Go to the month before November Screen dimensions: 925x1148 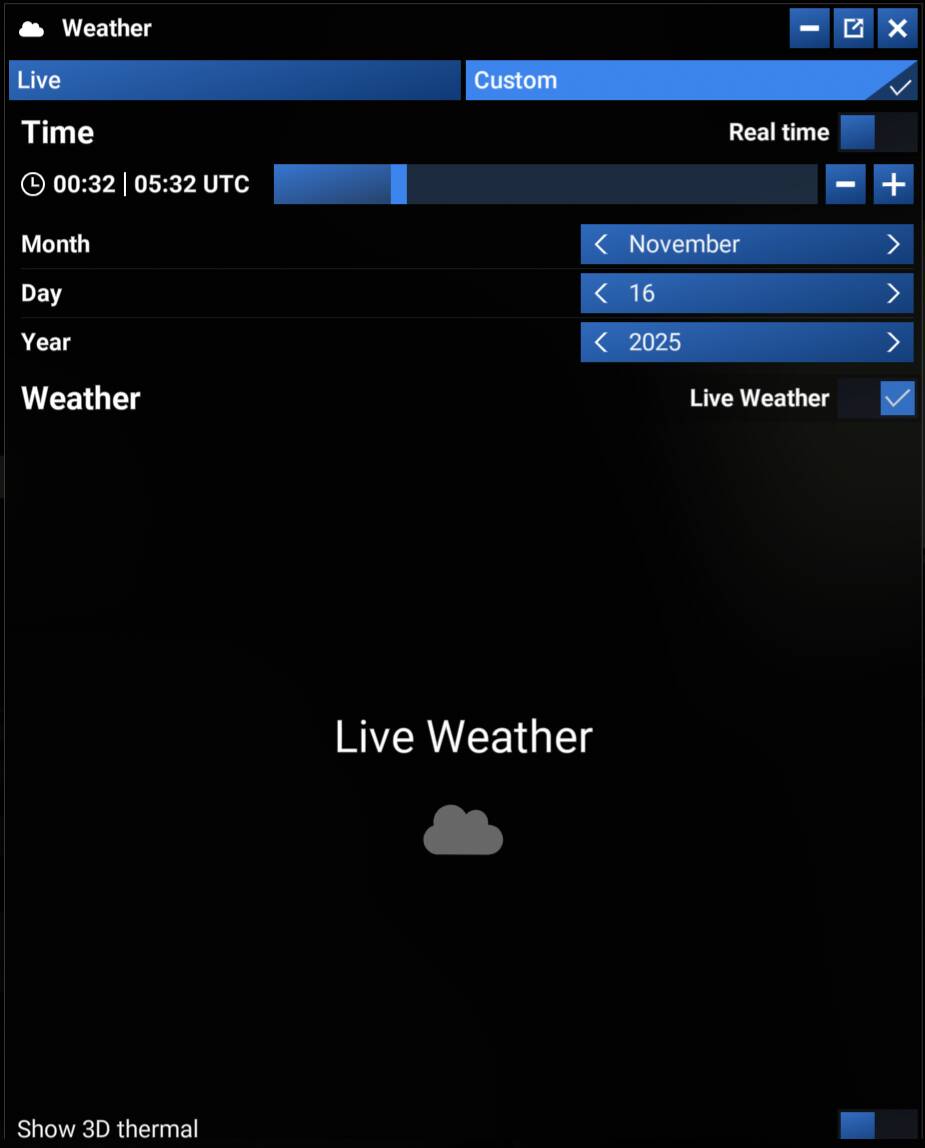tap(601, 244)
